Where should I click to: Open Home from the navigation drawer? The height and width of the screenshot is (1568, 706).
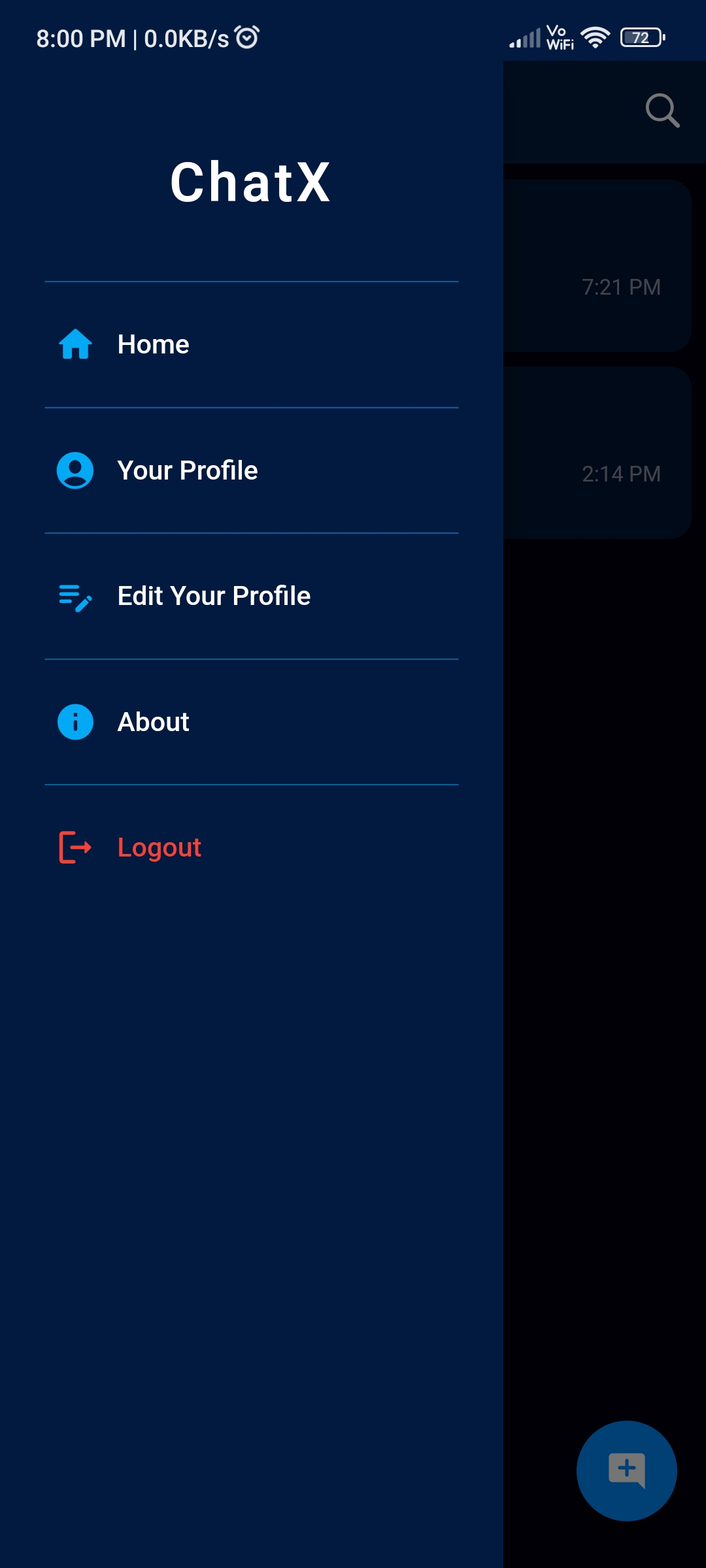[x=152, y=344]
